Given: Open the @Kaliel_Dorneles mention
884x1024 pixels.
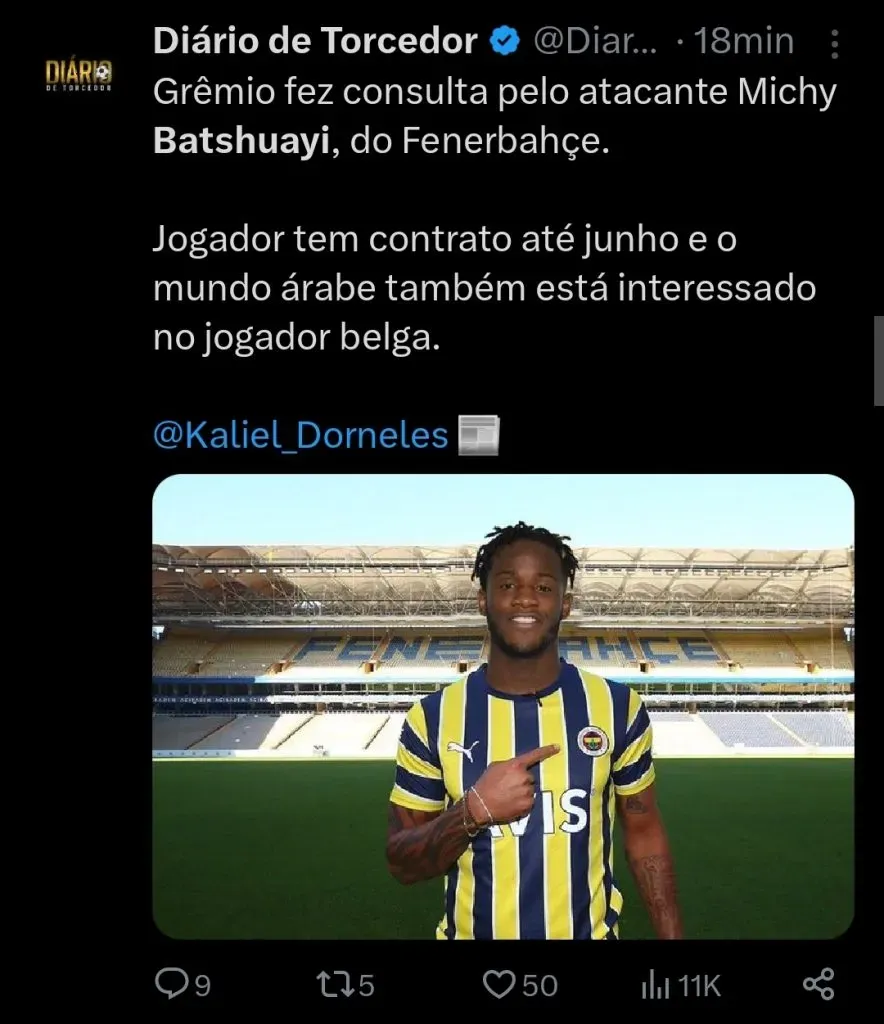Looking at the screenshot, I should (x=300, y=435).
